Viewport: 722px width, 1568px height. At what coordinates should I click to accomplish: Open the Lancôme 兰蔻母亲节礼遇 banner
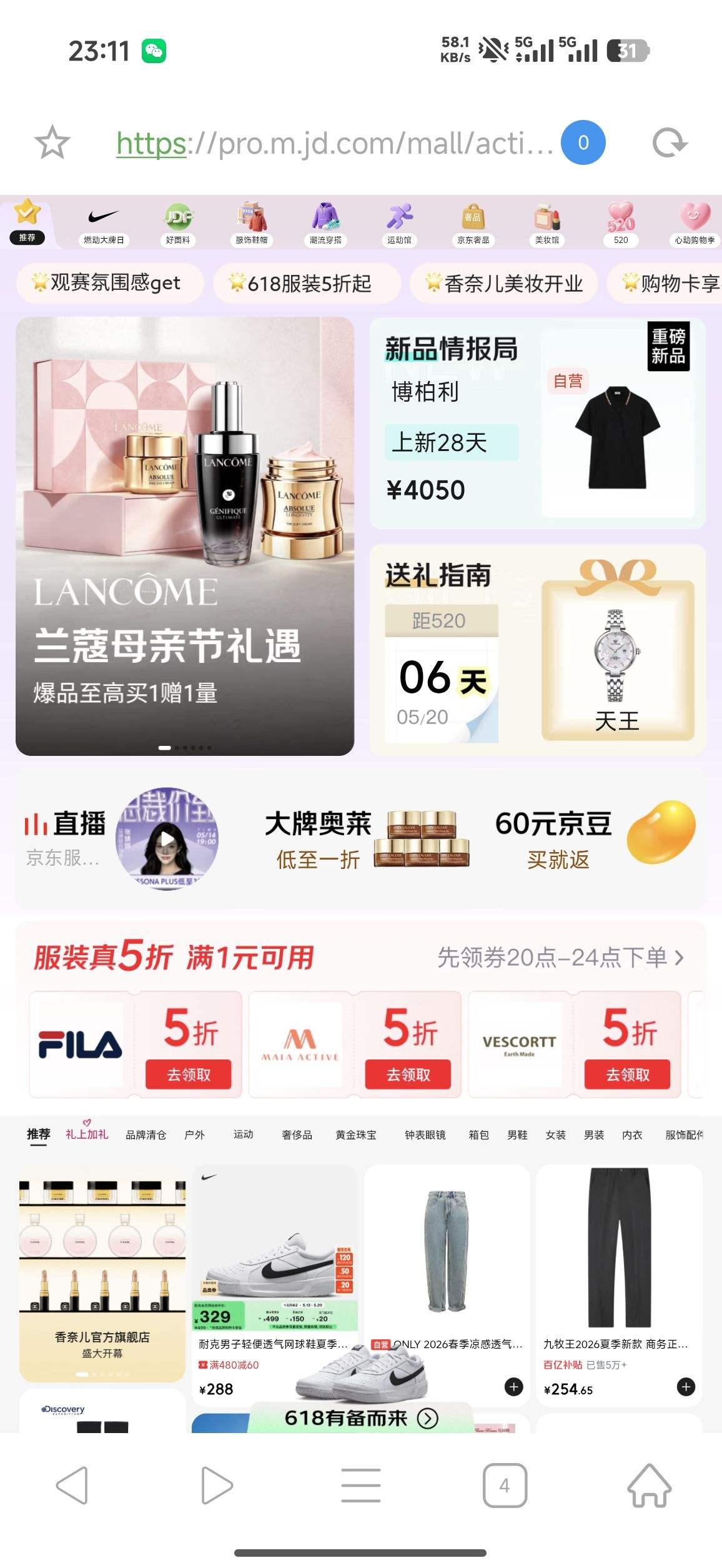tap(185, 536)
